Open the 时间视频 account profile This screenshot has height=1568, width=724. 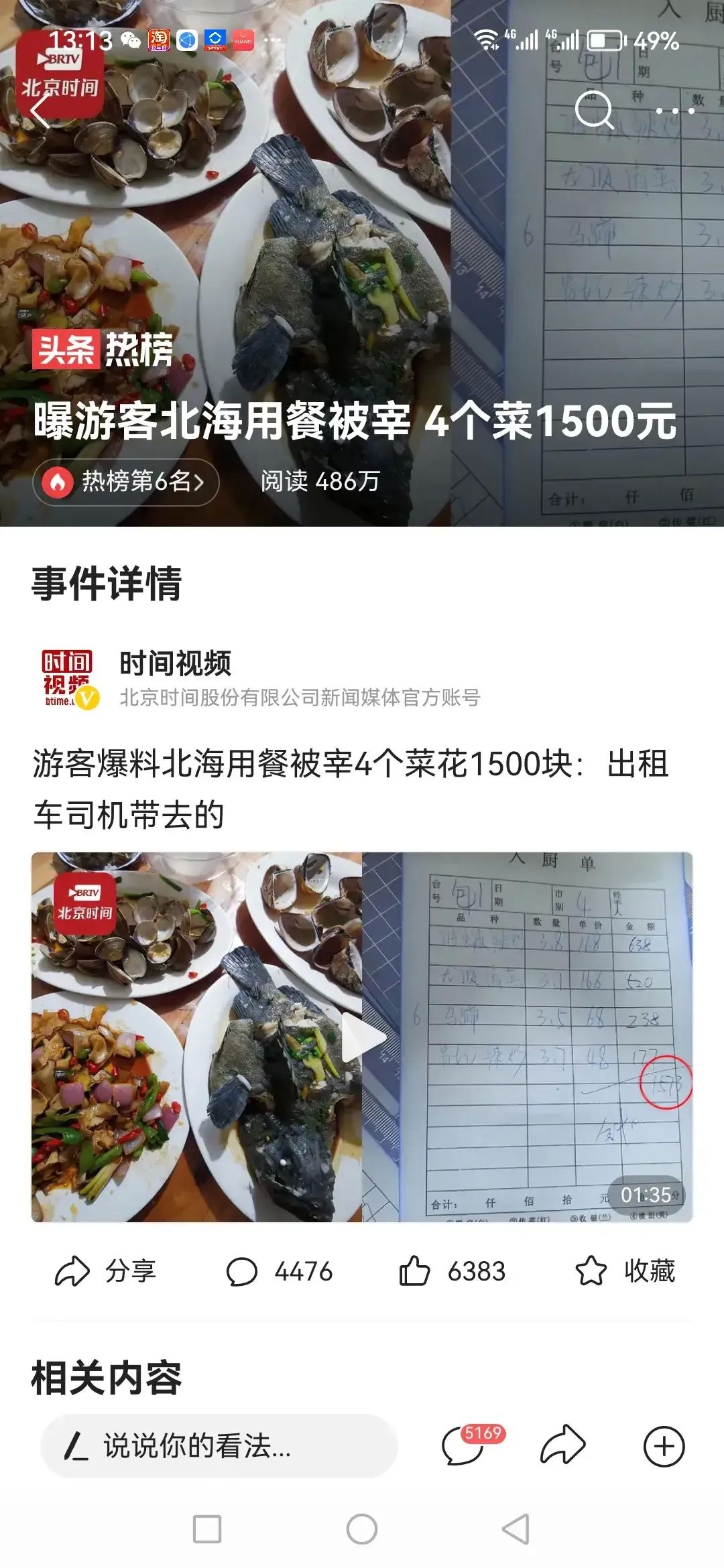pos(174,664)
